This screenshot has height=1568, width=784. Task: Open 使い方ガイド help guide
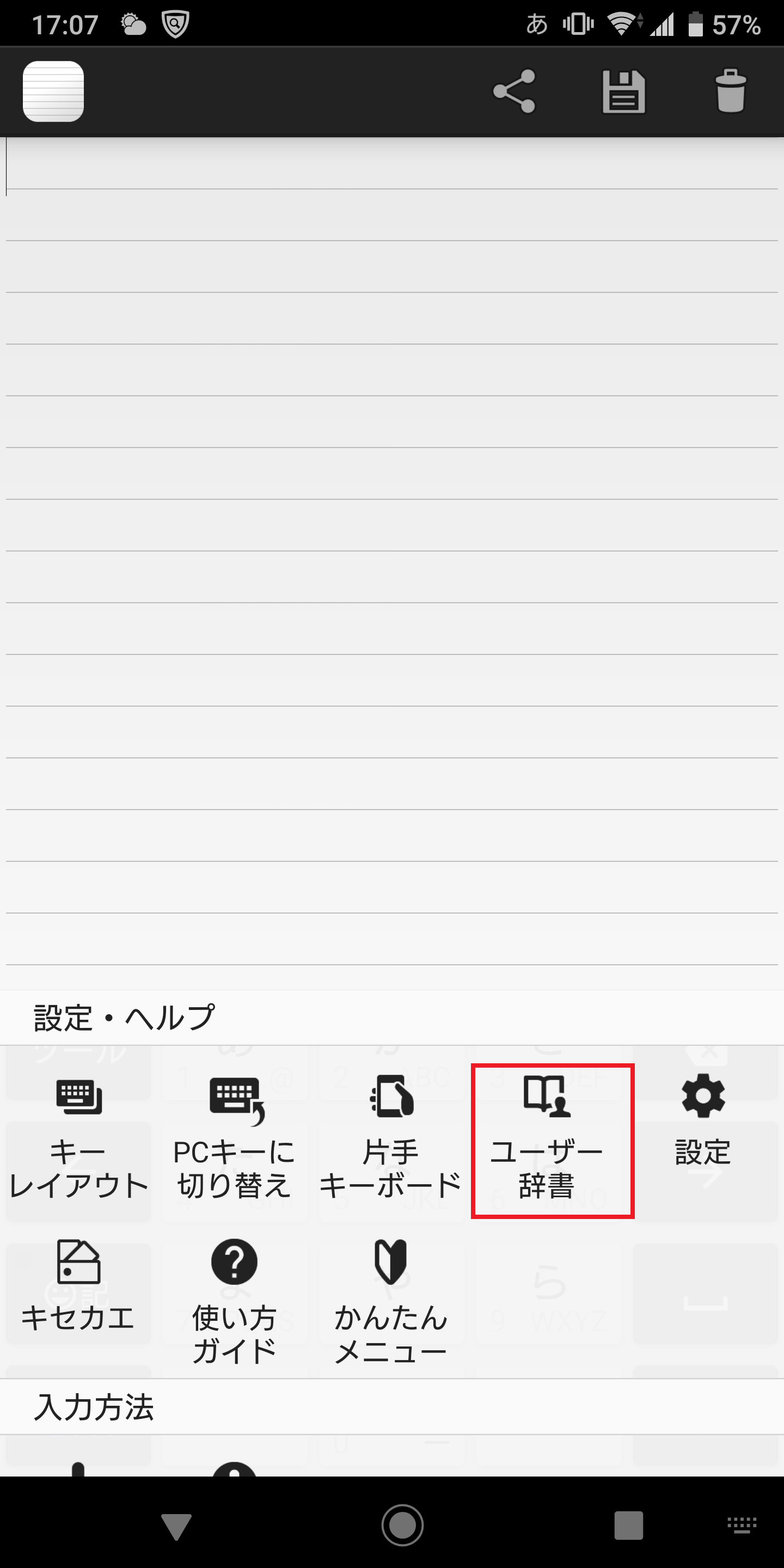pos(235,1300)
